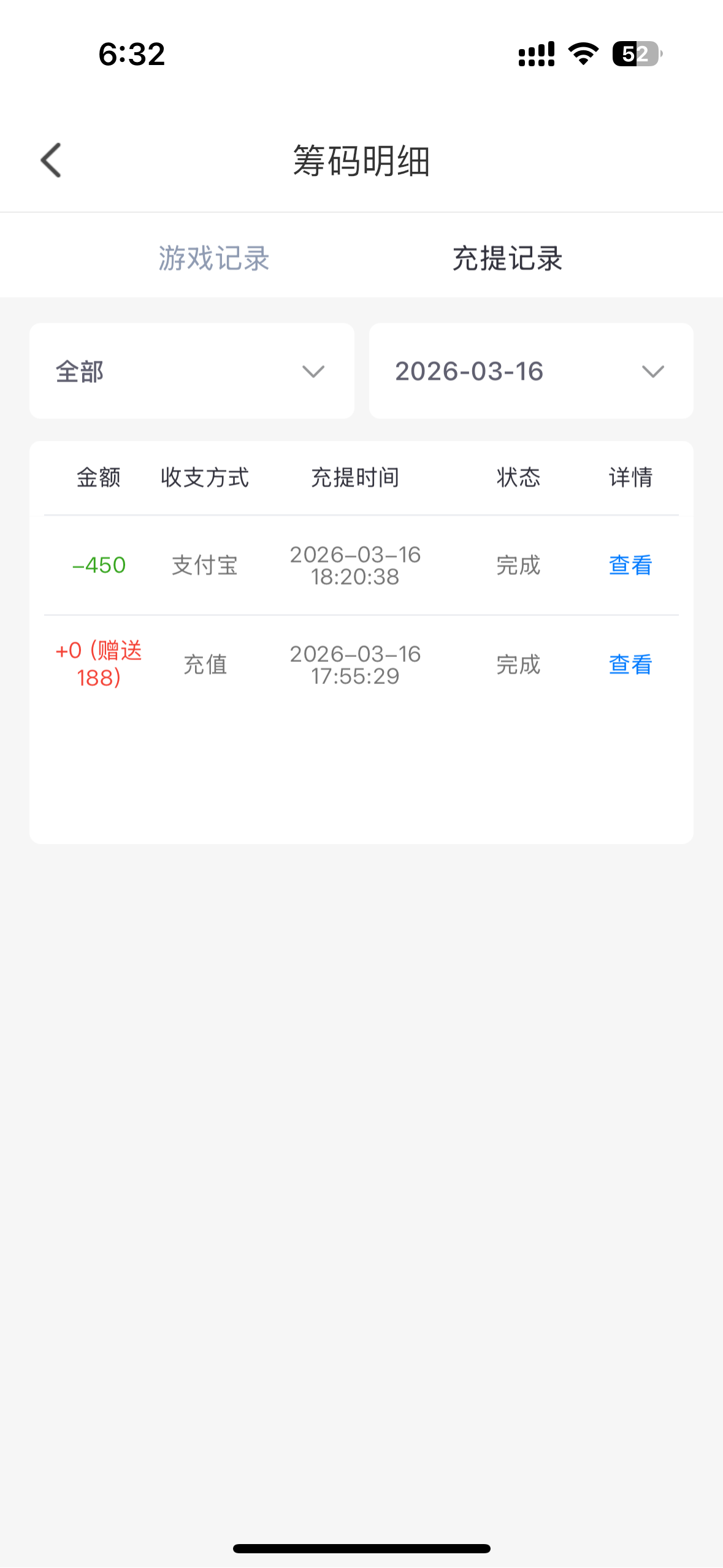Image resolution: width=723 pixels, height=1568 pixels.
Task: Tap 查看 for the 充值 record
Action: pyautogui.click(x=630, y=665)
